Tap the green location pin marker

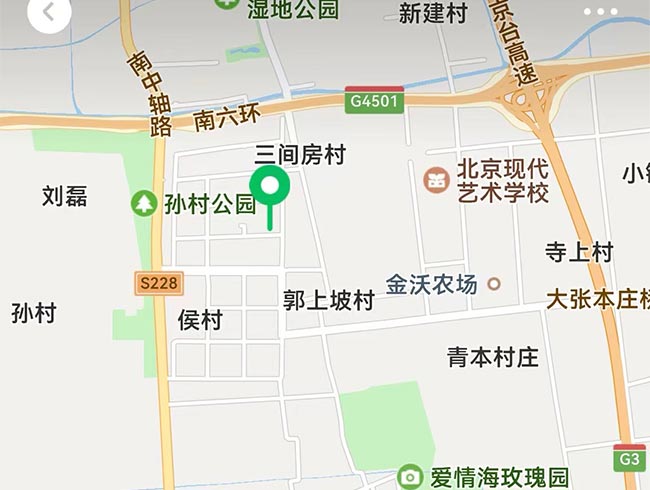point(269,186)
